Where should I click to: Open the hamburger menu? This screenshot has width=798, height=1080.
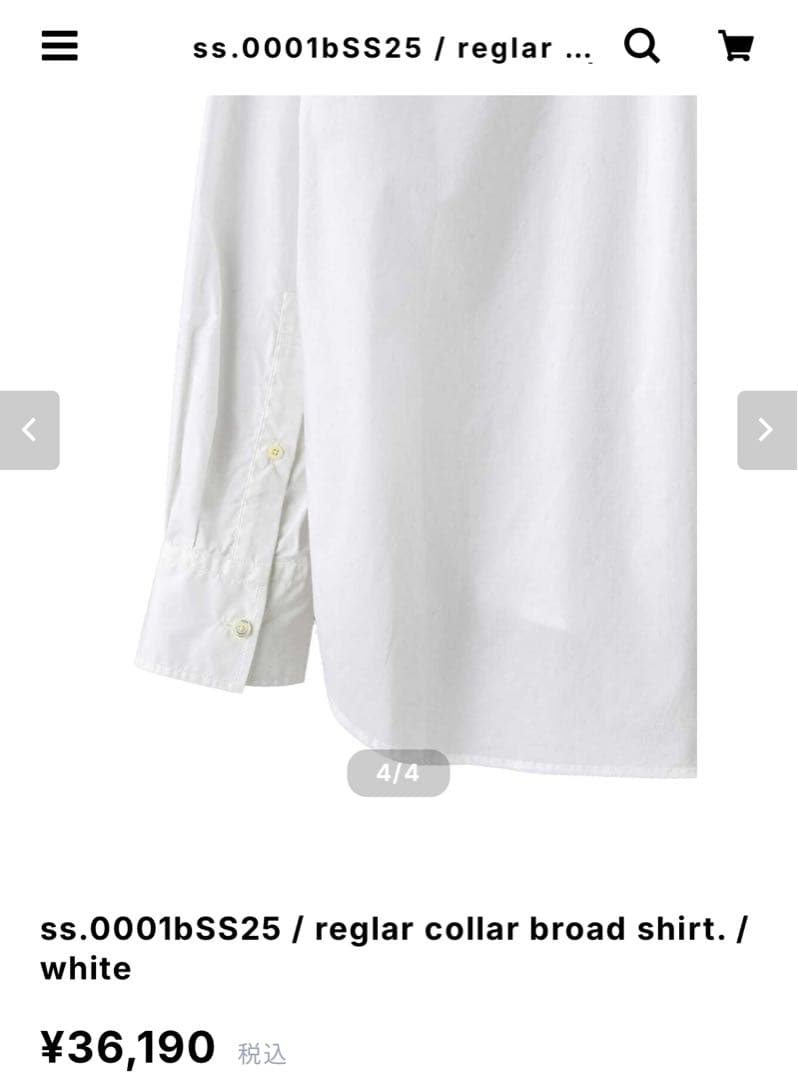59,46
